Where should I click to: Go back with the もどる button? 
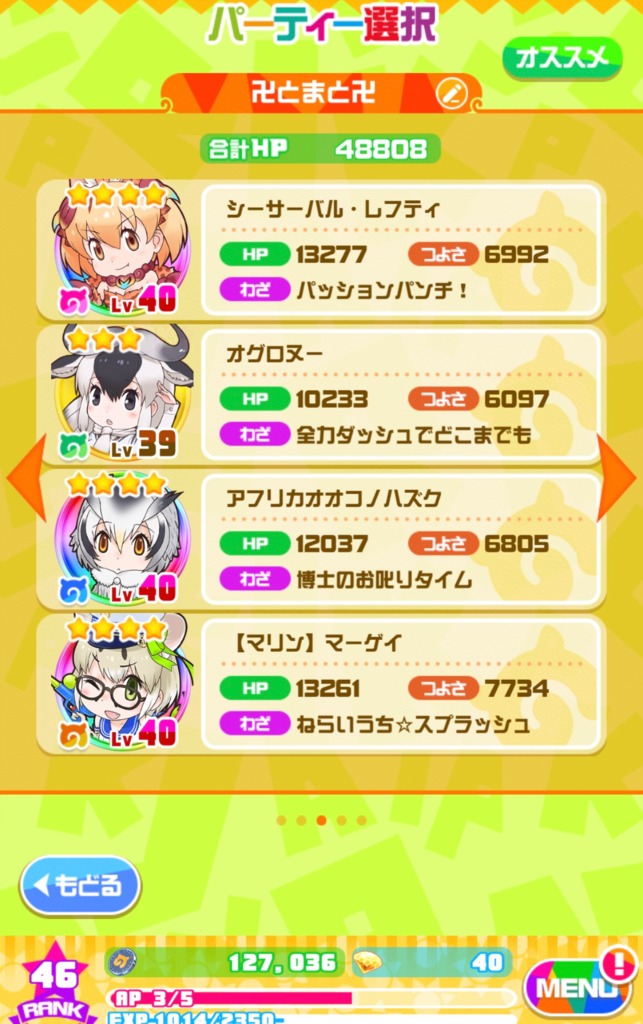pos(80,886)
